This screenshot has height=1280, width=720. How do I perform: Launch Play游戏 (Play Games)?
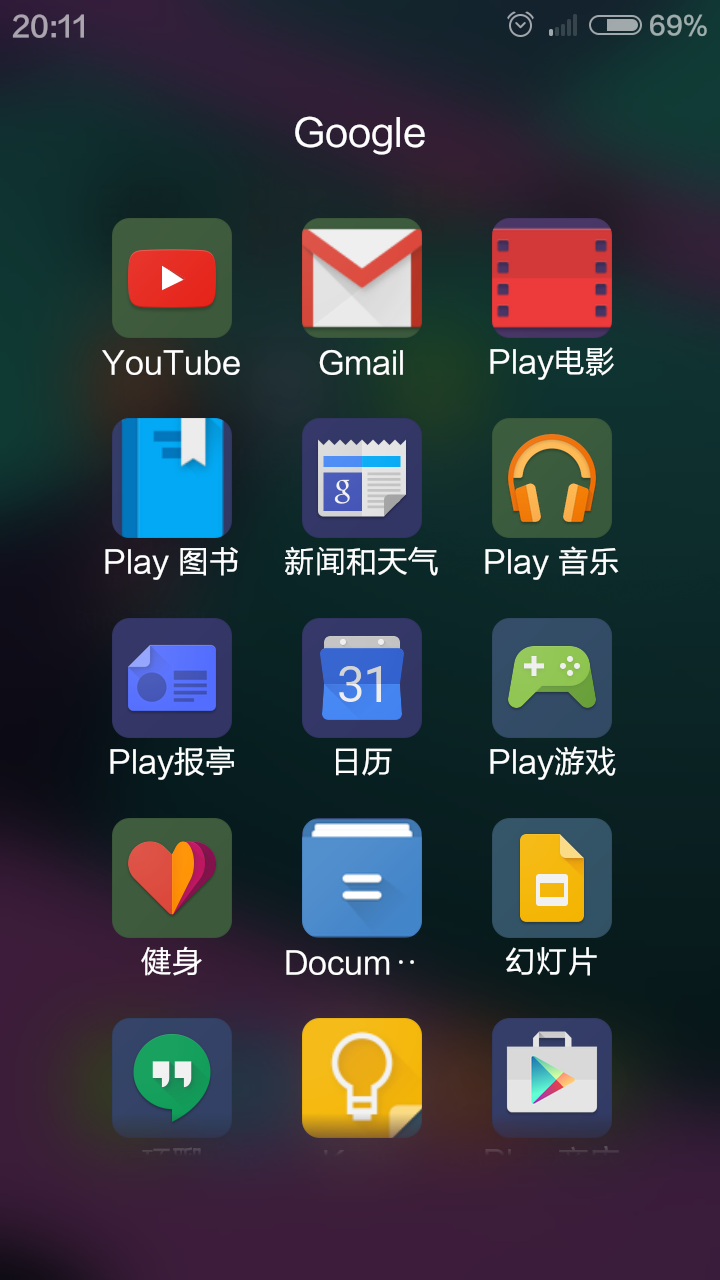point(551,677)
